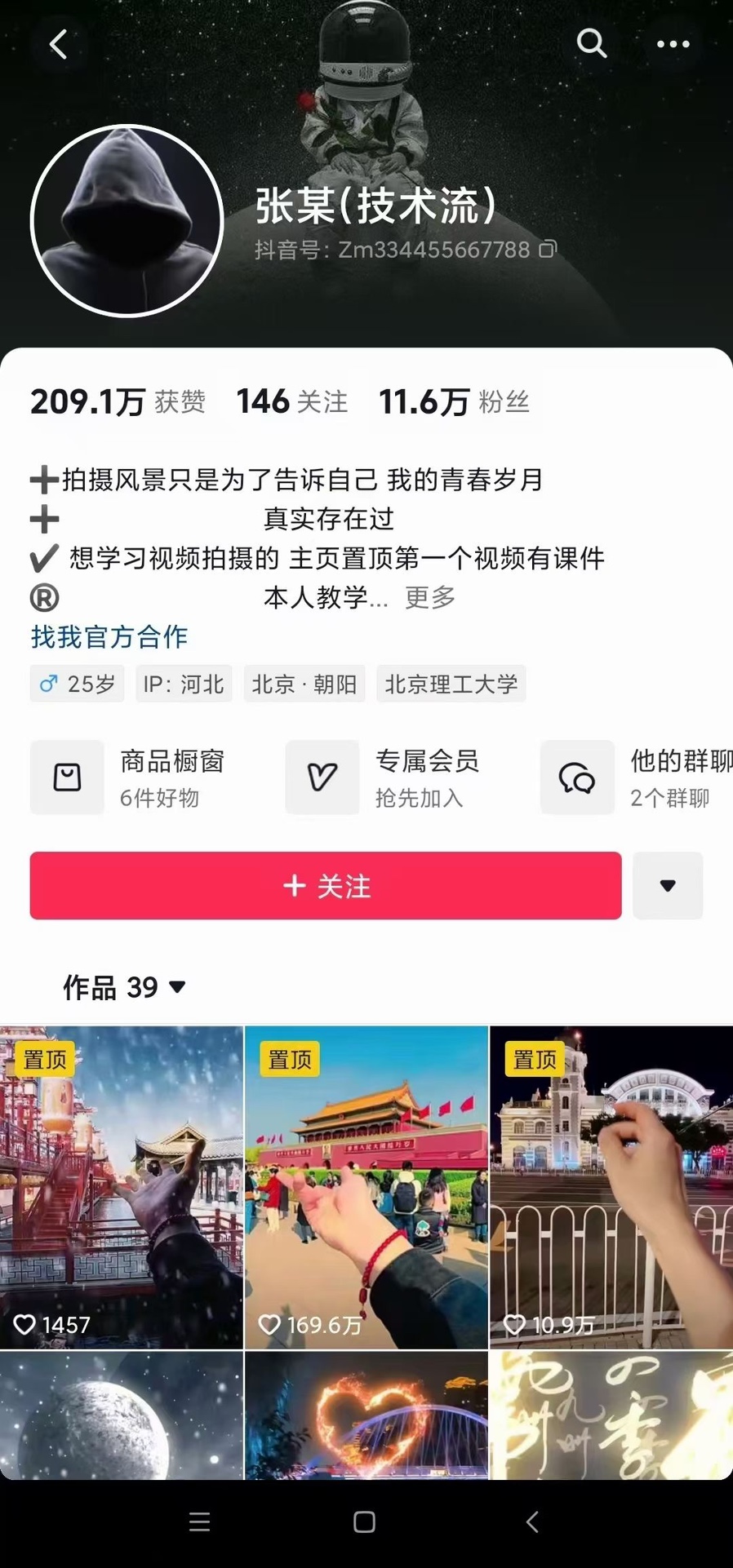
Task: Tap the hooded profile avatar
Action: (131, 220)
